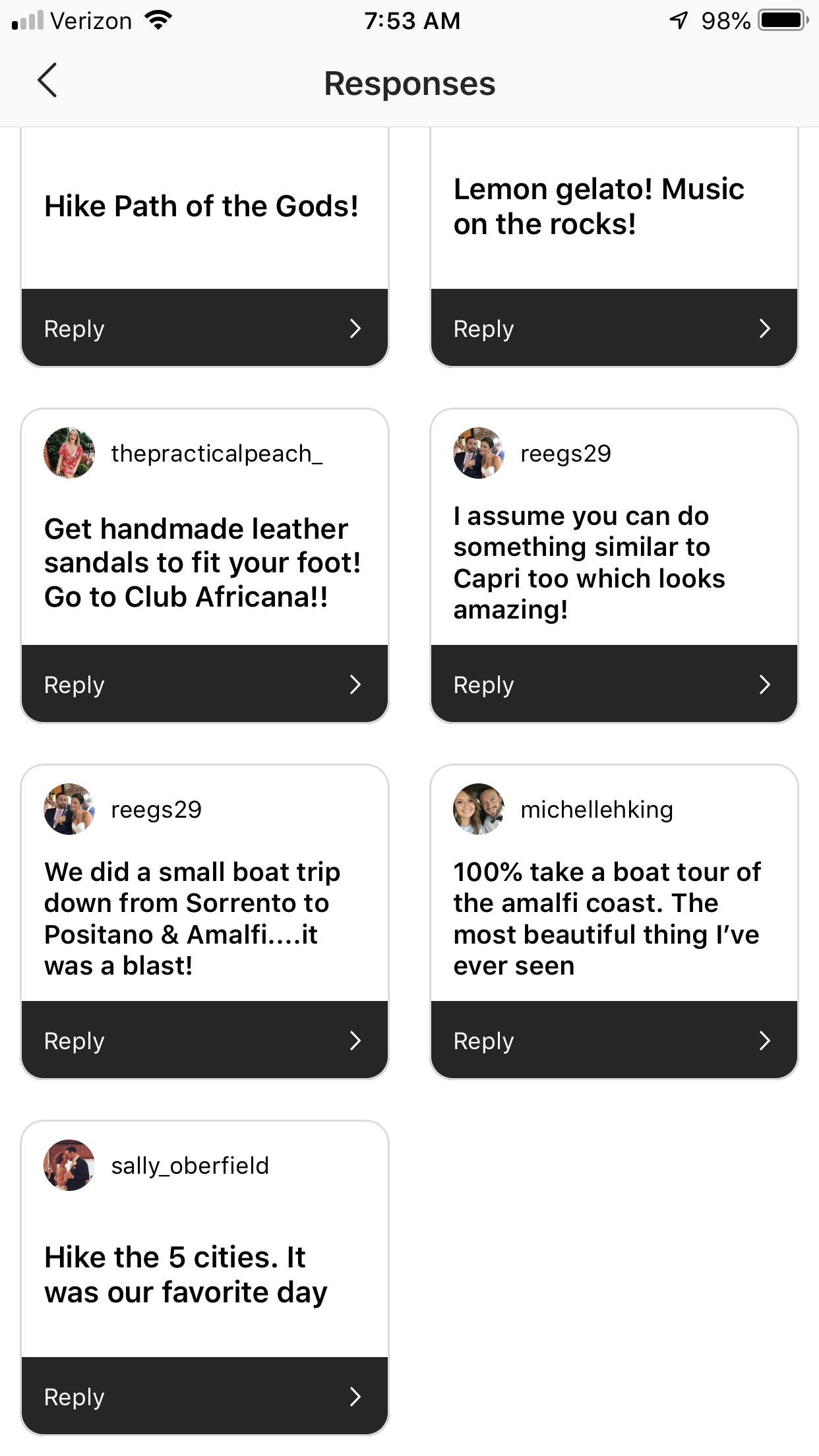This screenshot has height=1456, width=819.
Task: Reply to the 'Hike Path of the Gods!' response
Action: click(x=204, y=328)
